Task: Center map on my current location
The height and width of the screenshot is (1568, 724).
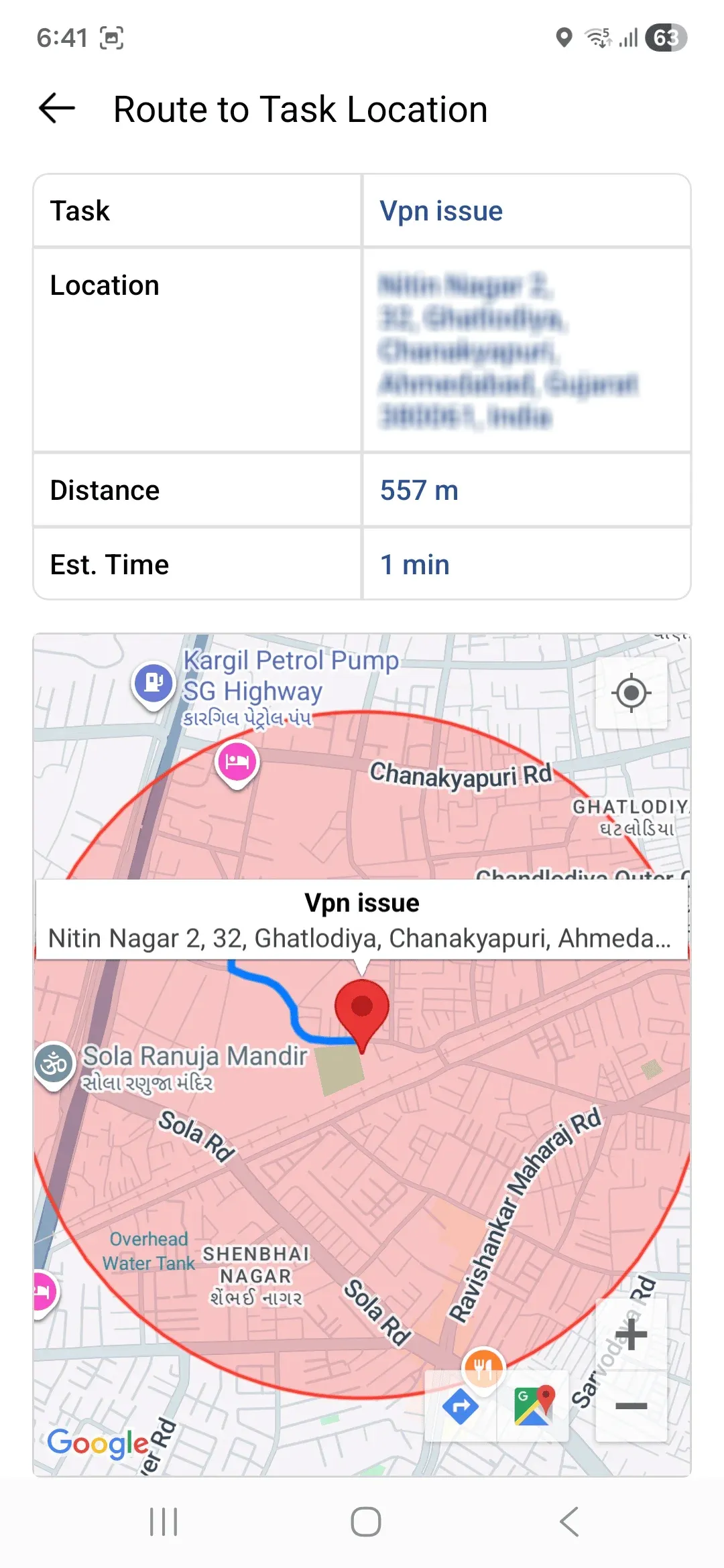Action: pos(631,693)
